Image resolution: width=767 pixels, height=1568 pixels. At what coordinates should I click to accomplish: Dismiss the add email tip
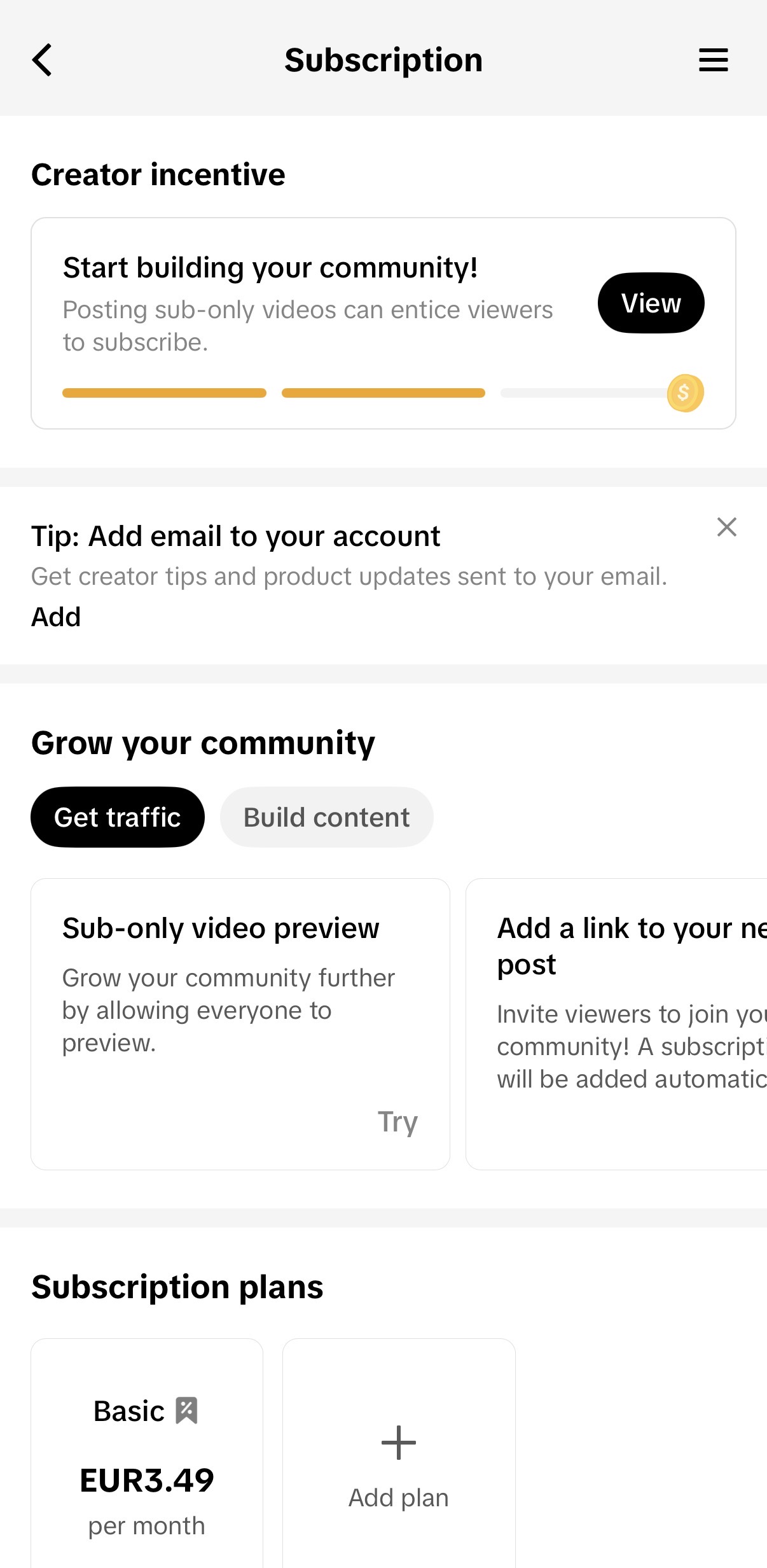(726, 527)
